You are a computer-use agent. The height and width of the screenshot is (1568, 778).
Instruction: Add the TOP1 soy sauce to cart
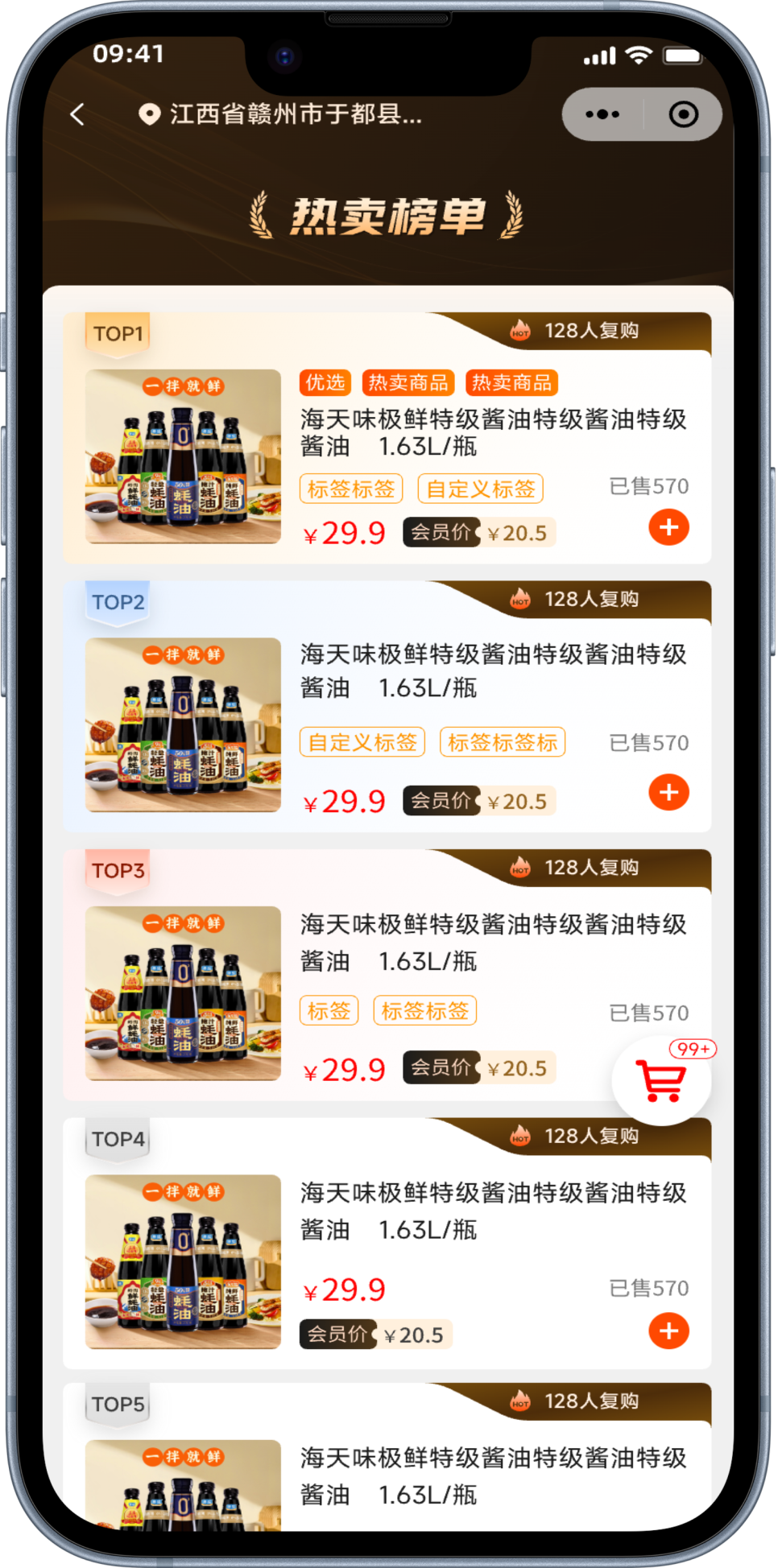point(668,528)
